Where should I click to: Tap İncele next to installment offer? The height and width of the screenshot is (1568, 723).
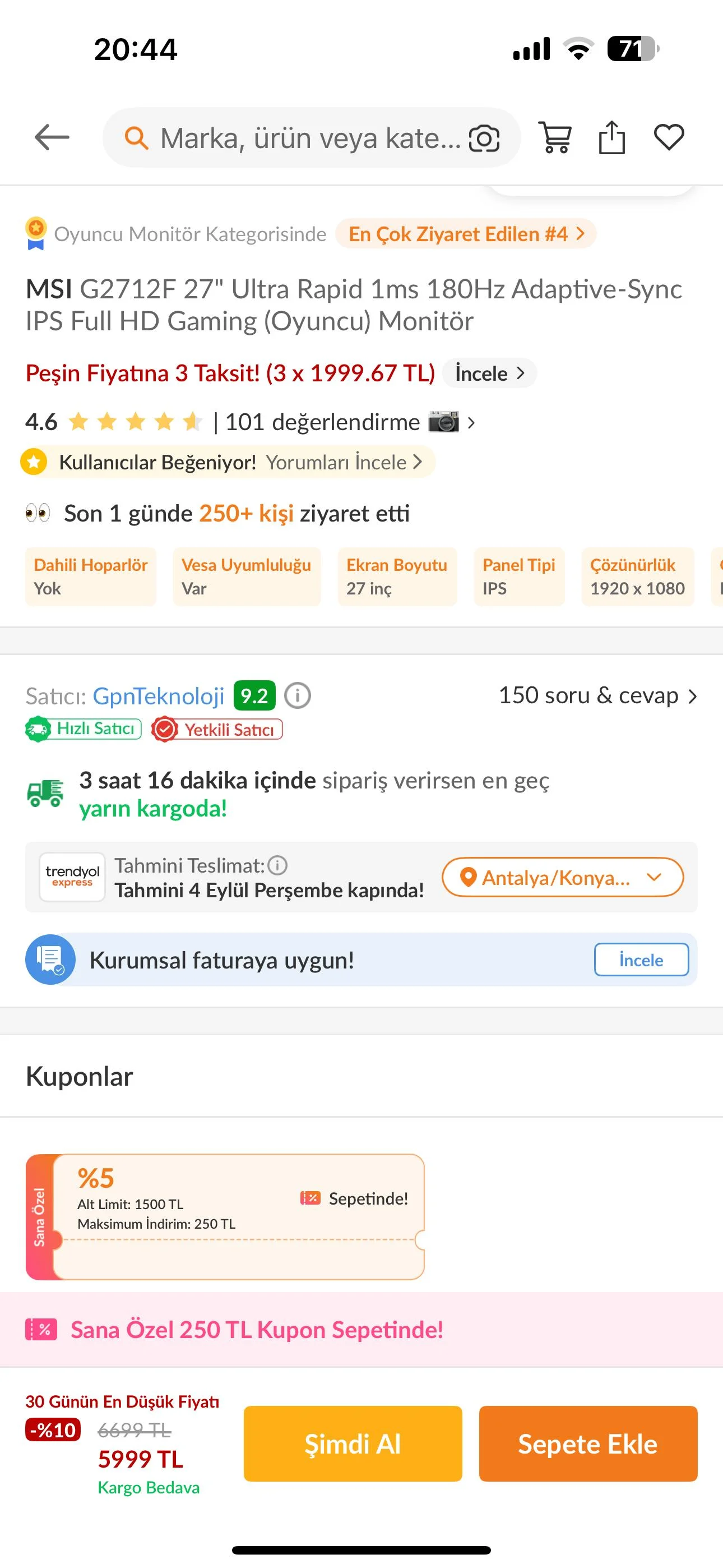pyautogui.click(x=489, y=373)
